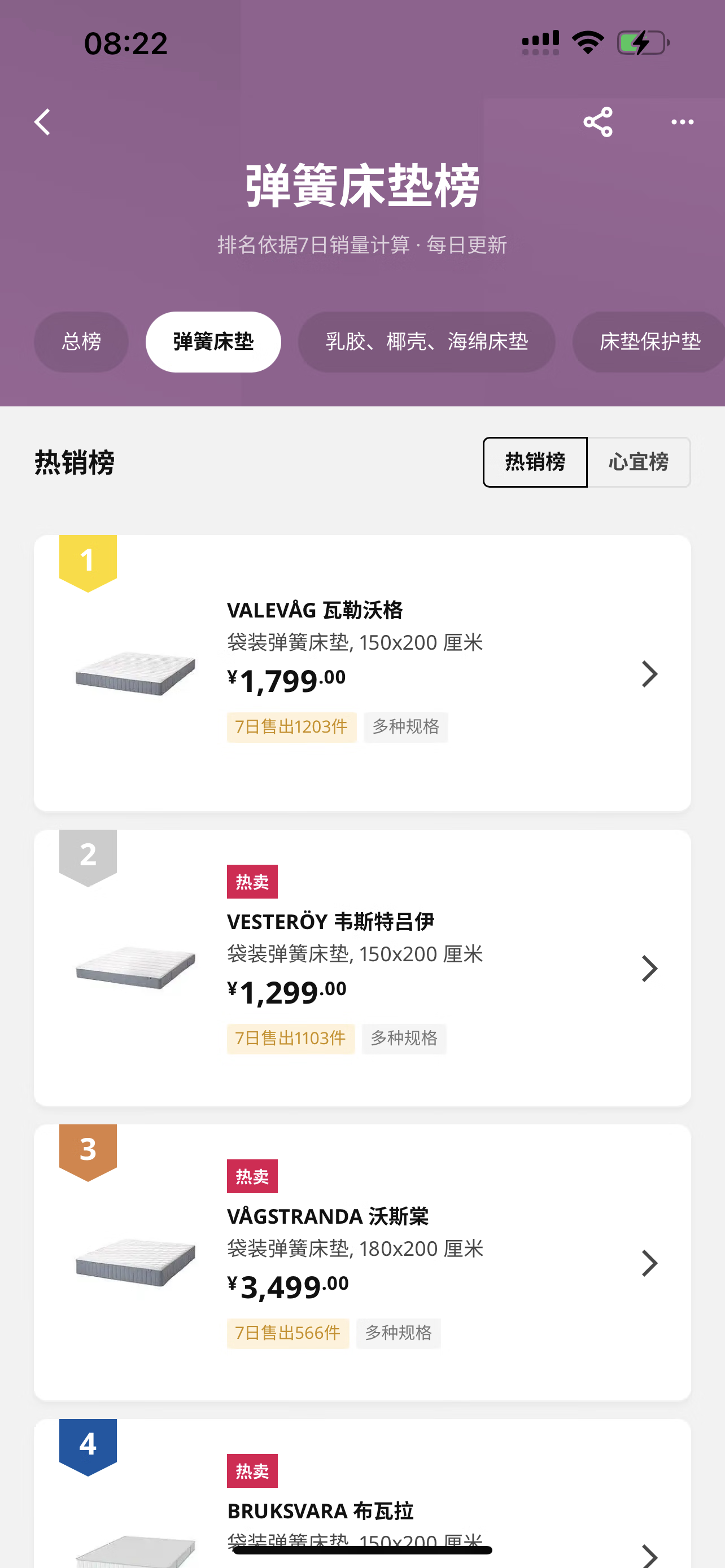Switch to the 心宜榜 ranking
Image resolution: width=725 pixels, height=1568 pixels.
[x=639, y=462]
